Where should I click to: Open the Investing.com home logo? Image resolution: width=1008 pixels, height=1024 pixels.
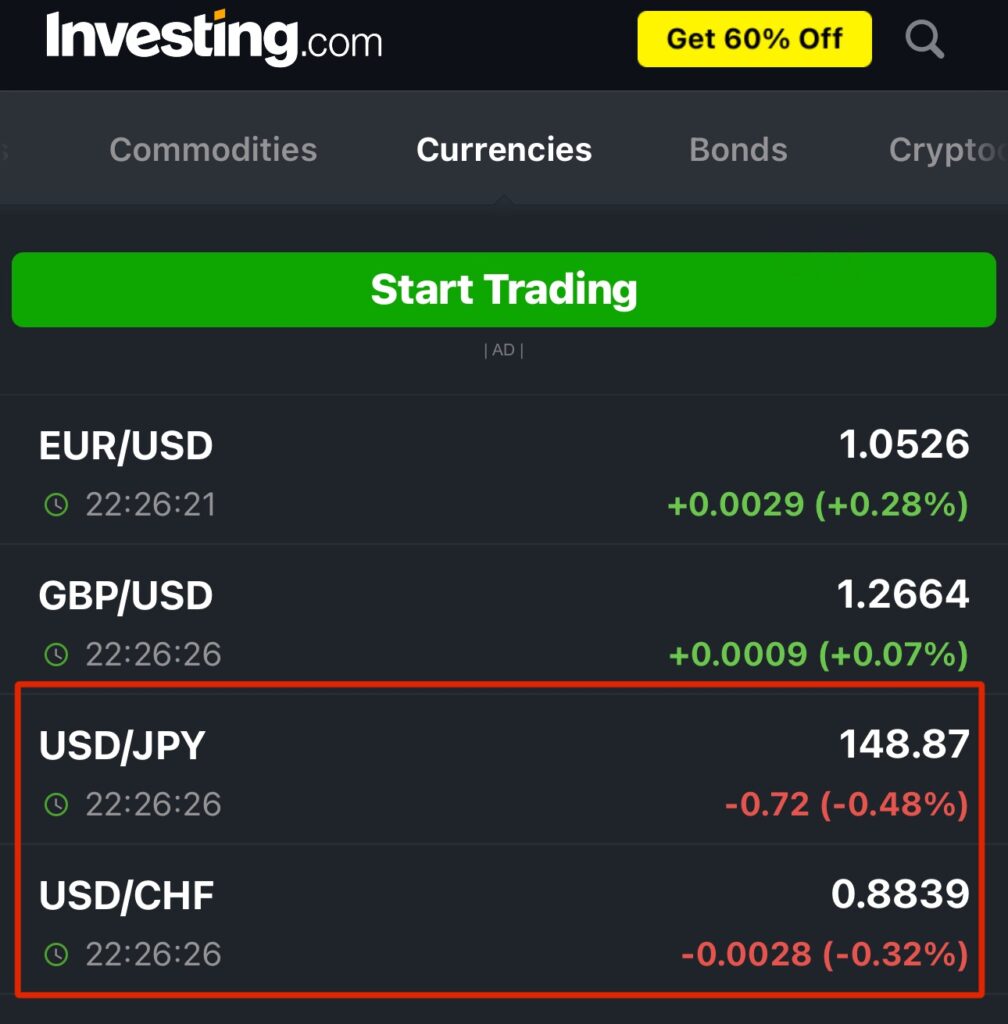coord(214,39)
